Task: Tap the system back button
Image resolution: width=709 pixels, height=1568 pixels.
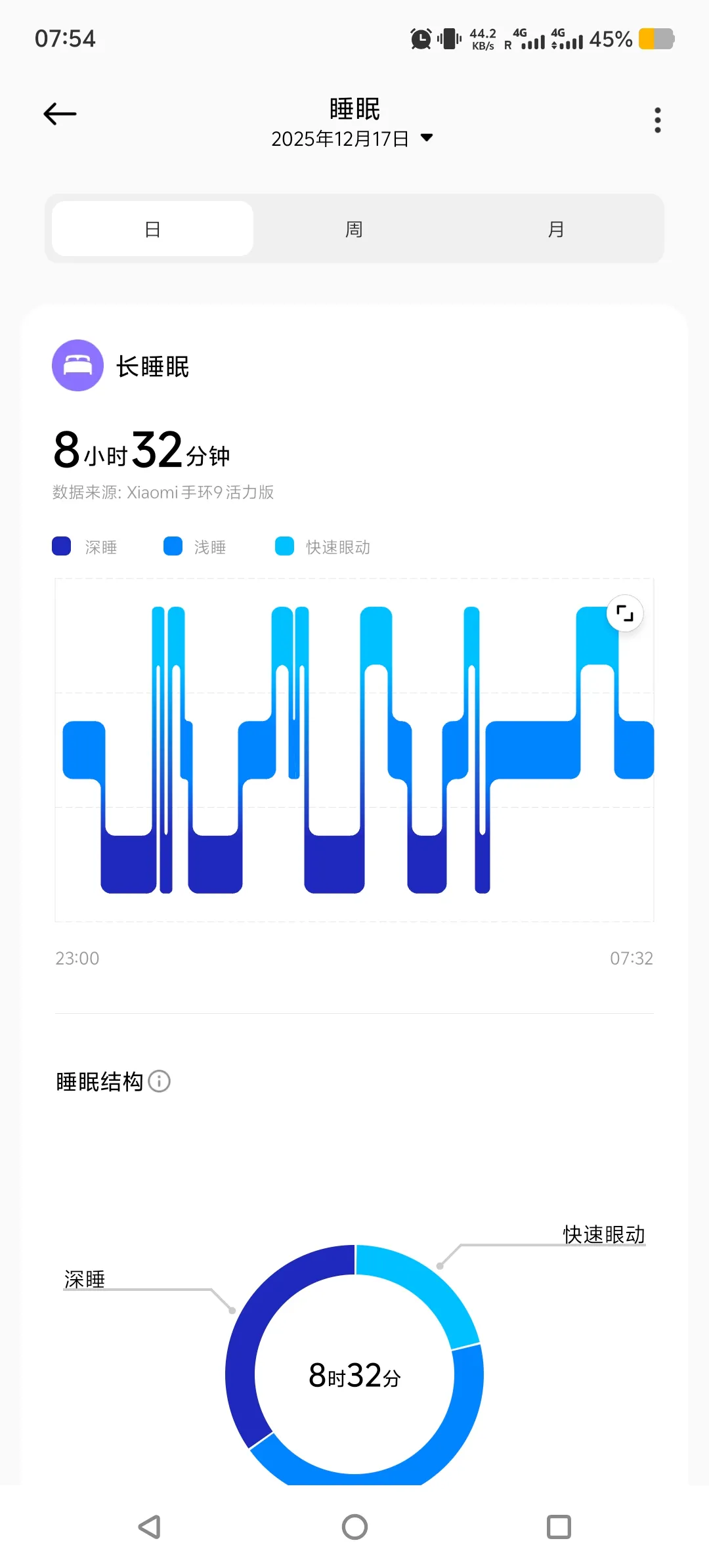Action: pyautogui.click(x=150, y=1527)
